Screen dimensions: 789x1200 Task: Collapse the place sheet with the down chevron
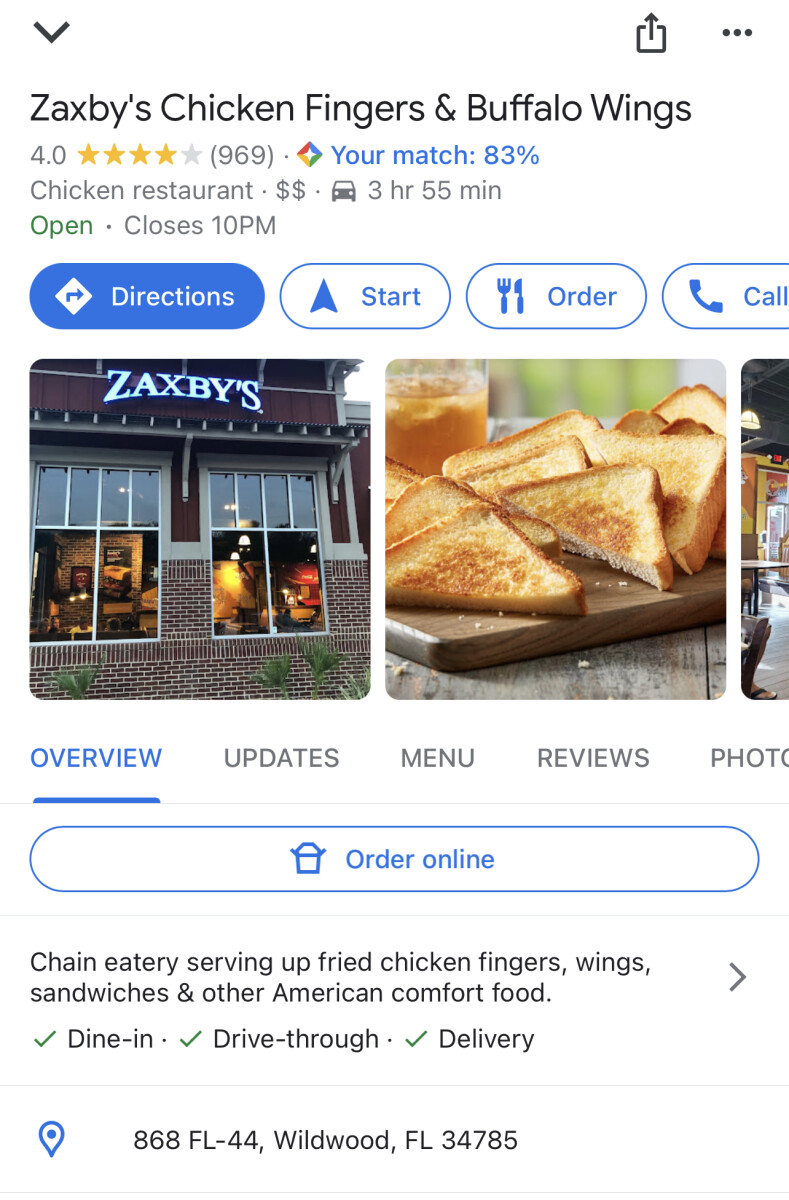click(51, 32)
